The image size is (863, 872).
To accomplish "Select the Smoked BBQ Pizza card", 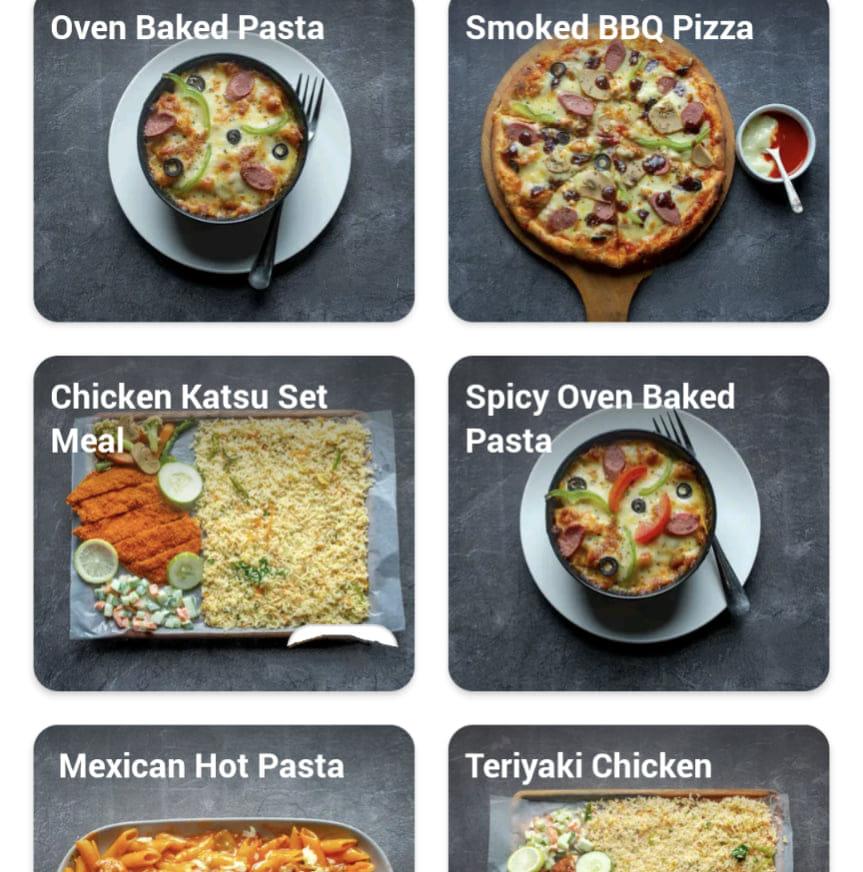I will click(638, 160).
